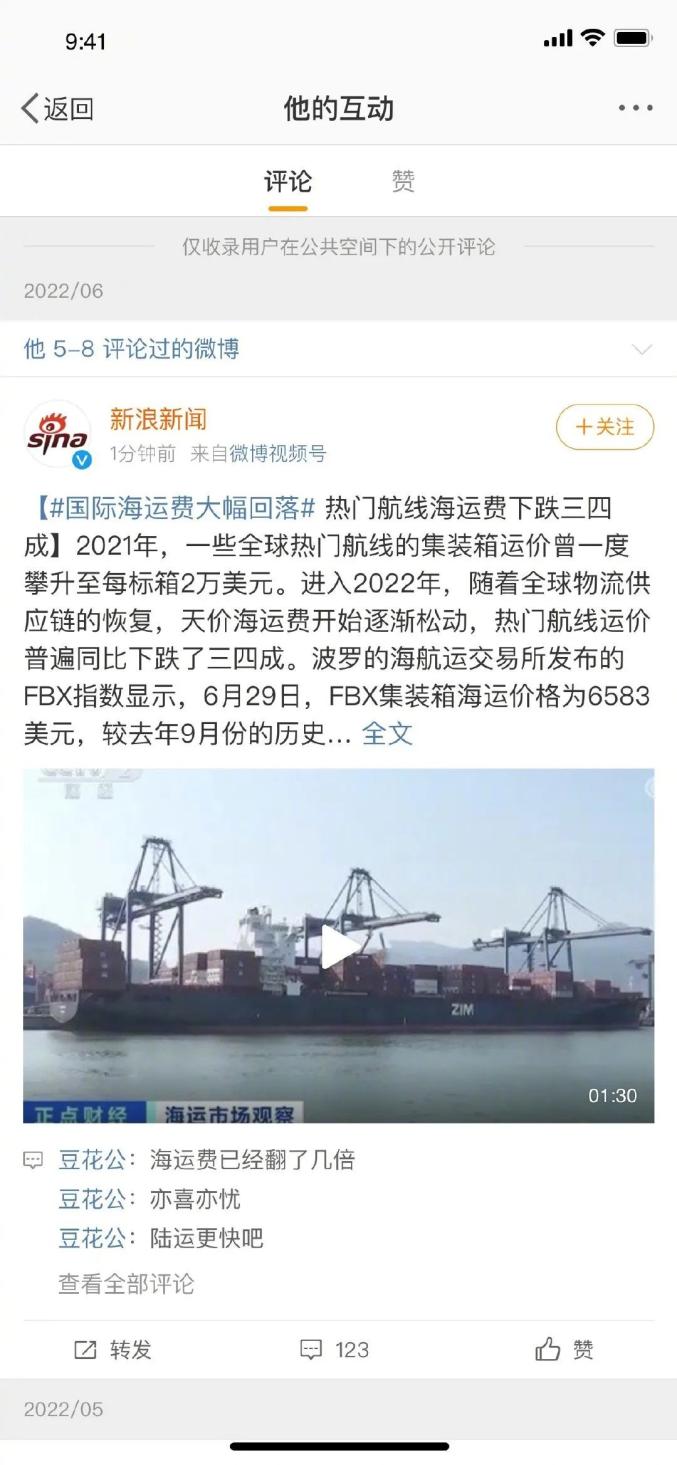Viewport: 677px width, 1465px height.
Task: View all comments via 查看全部评论
Action: coord(126,1283)
